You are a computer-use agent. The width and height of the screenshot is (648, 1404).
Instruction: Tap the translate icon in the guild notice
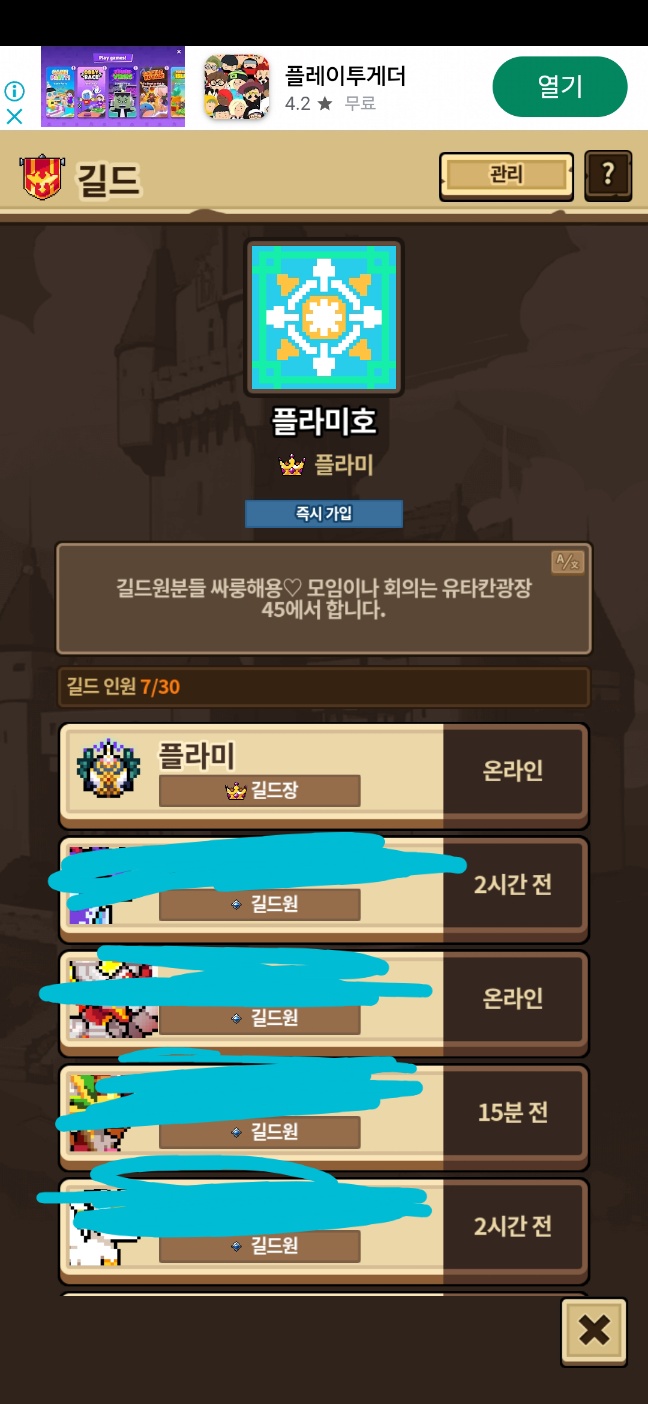pos(567,562)
